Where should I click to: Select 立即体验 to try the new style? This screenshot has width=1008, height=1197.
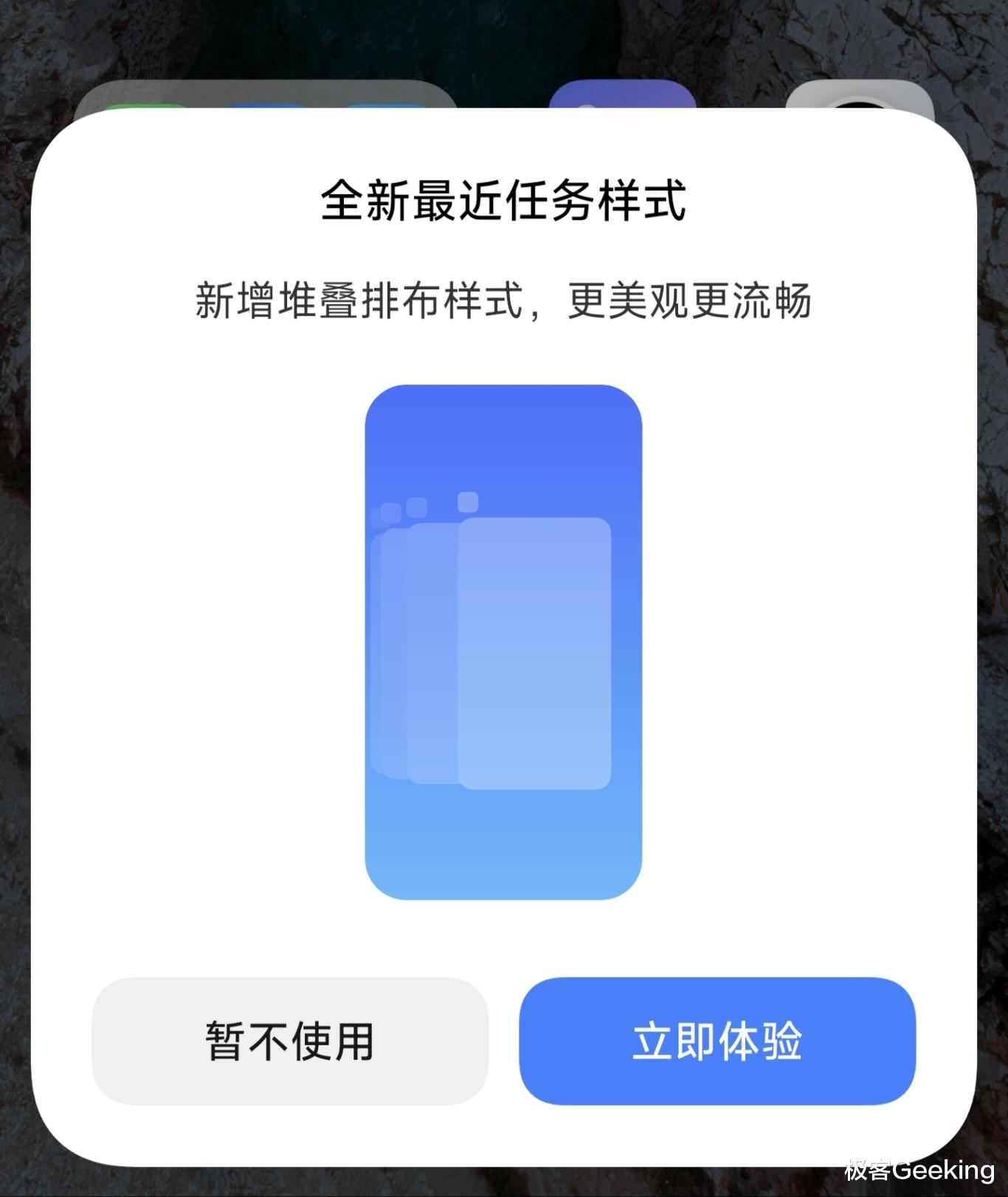(x=717, y=1041)
